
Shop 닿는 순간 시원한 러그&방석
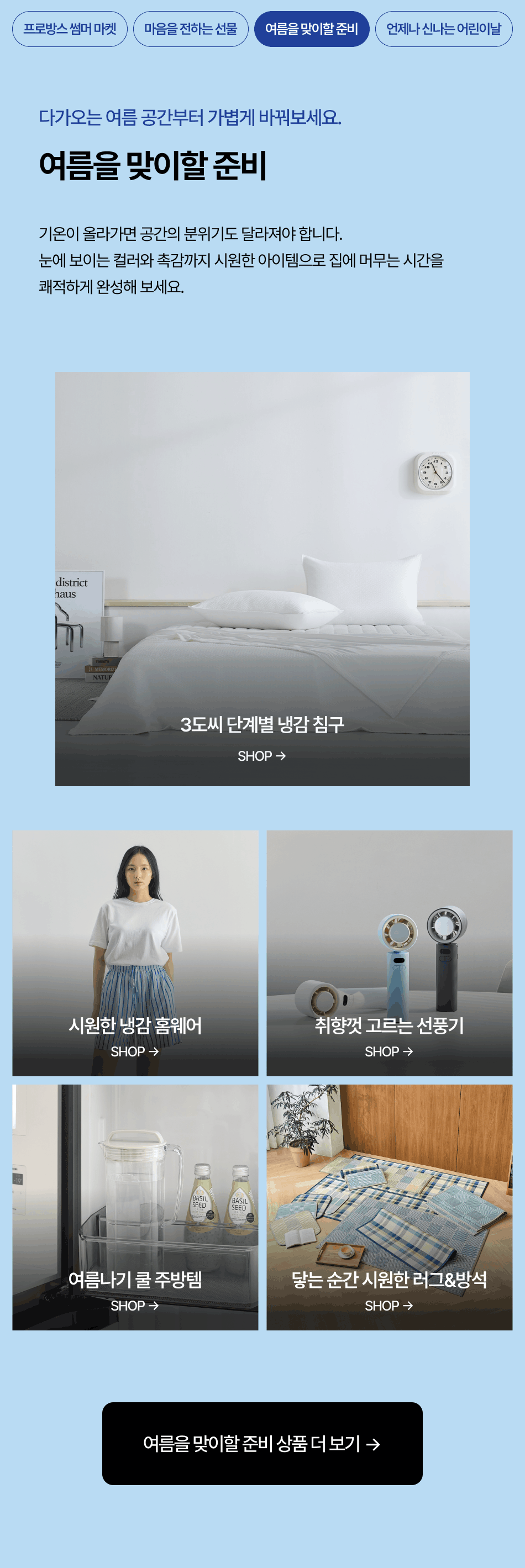389,1305
